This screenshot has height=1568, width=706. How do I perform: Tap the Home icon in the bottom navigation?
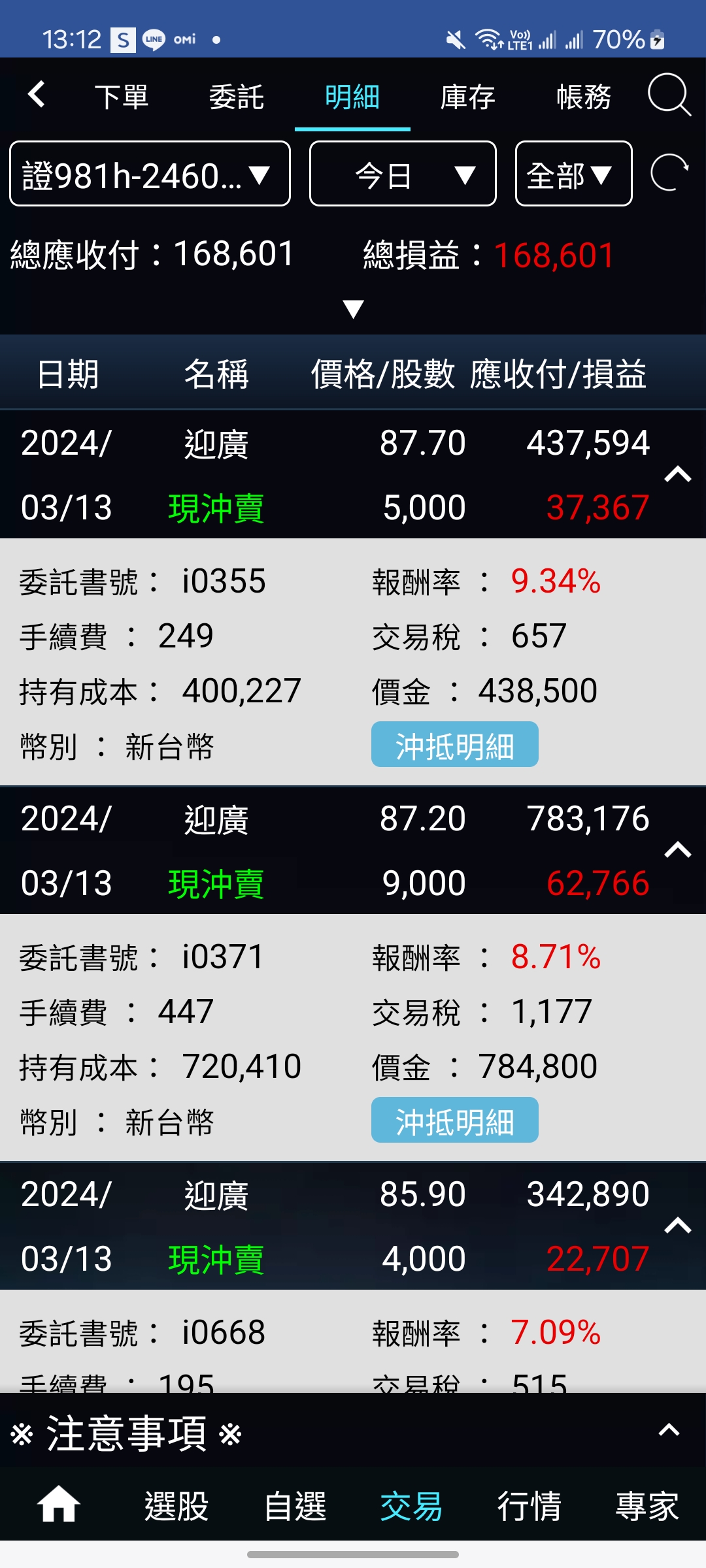[x=56, y=1506]
